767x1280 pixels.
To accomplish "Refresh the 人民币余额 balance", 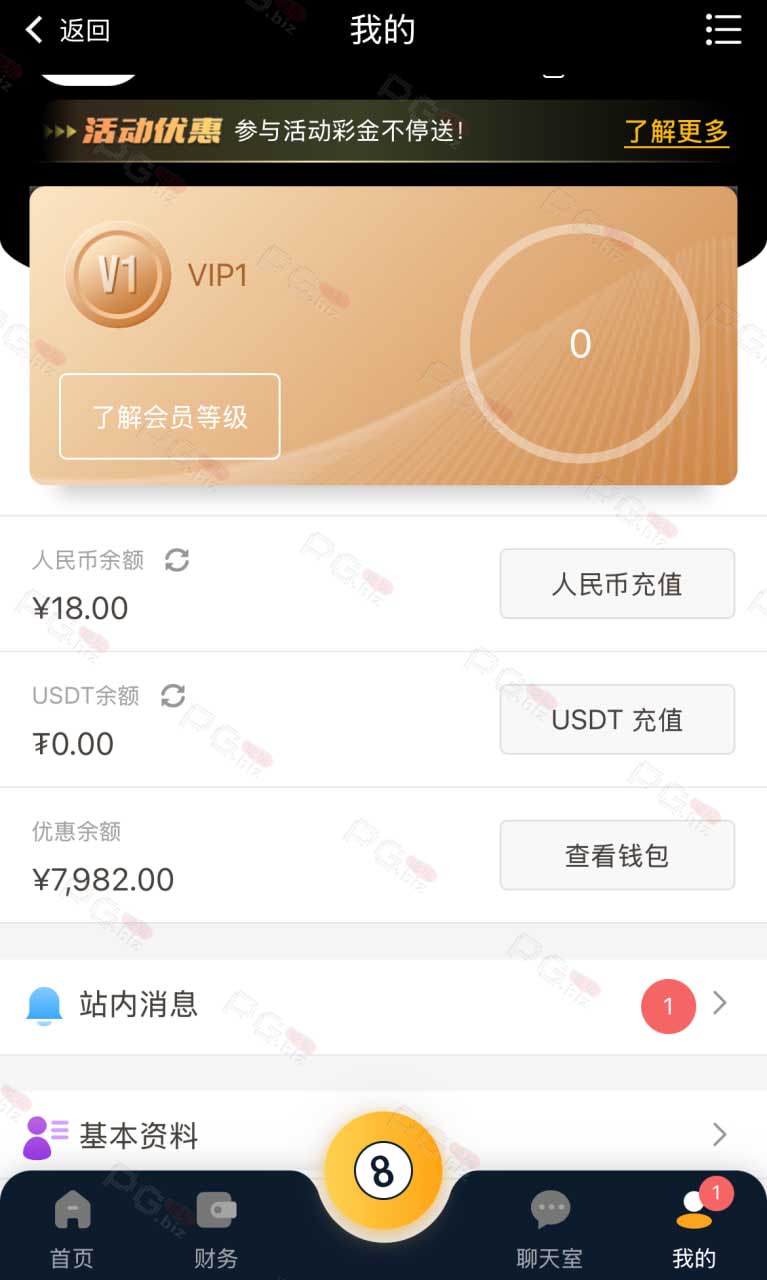I will [x=177, y=560].
